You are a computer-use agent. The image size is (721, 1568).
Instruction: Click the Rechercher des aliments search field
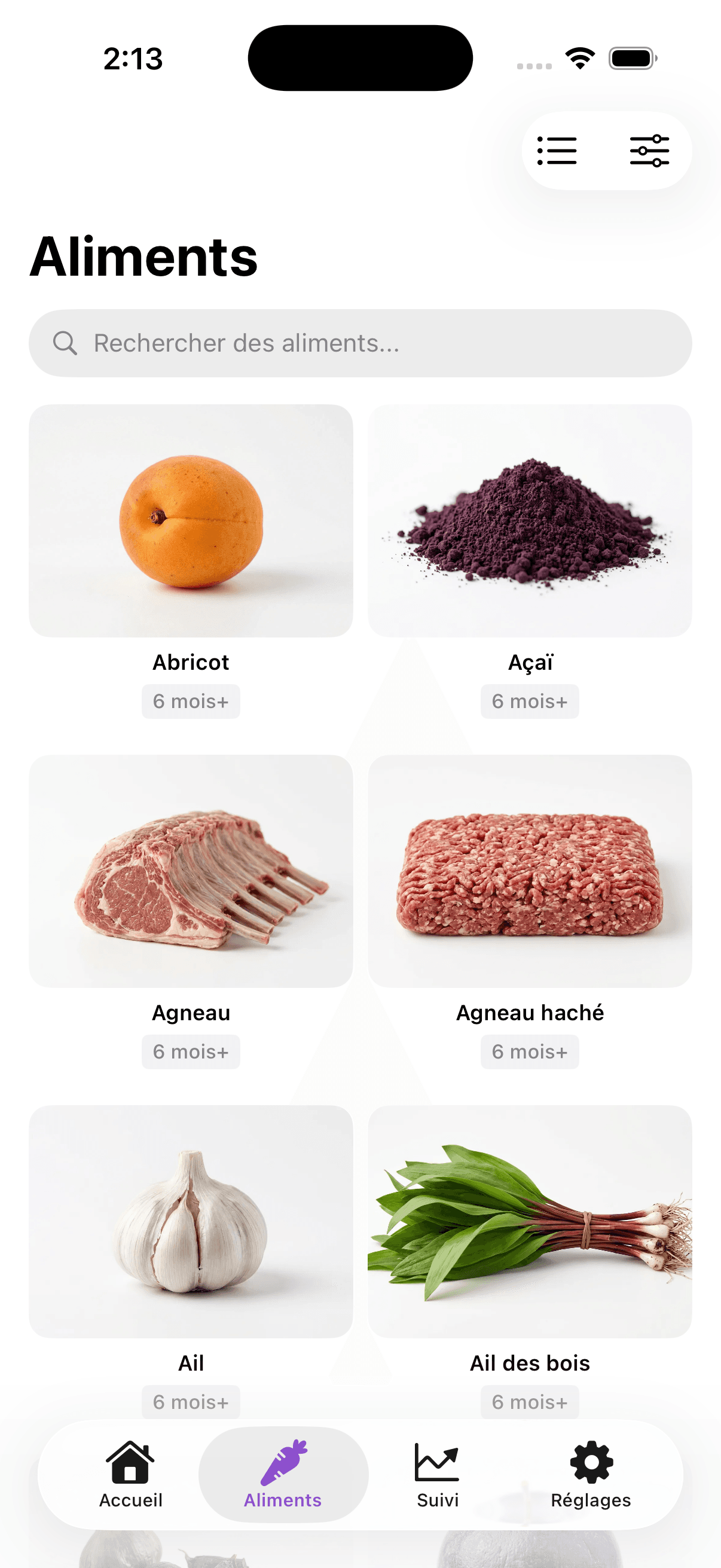360,343
